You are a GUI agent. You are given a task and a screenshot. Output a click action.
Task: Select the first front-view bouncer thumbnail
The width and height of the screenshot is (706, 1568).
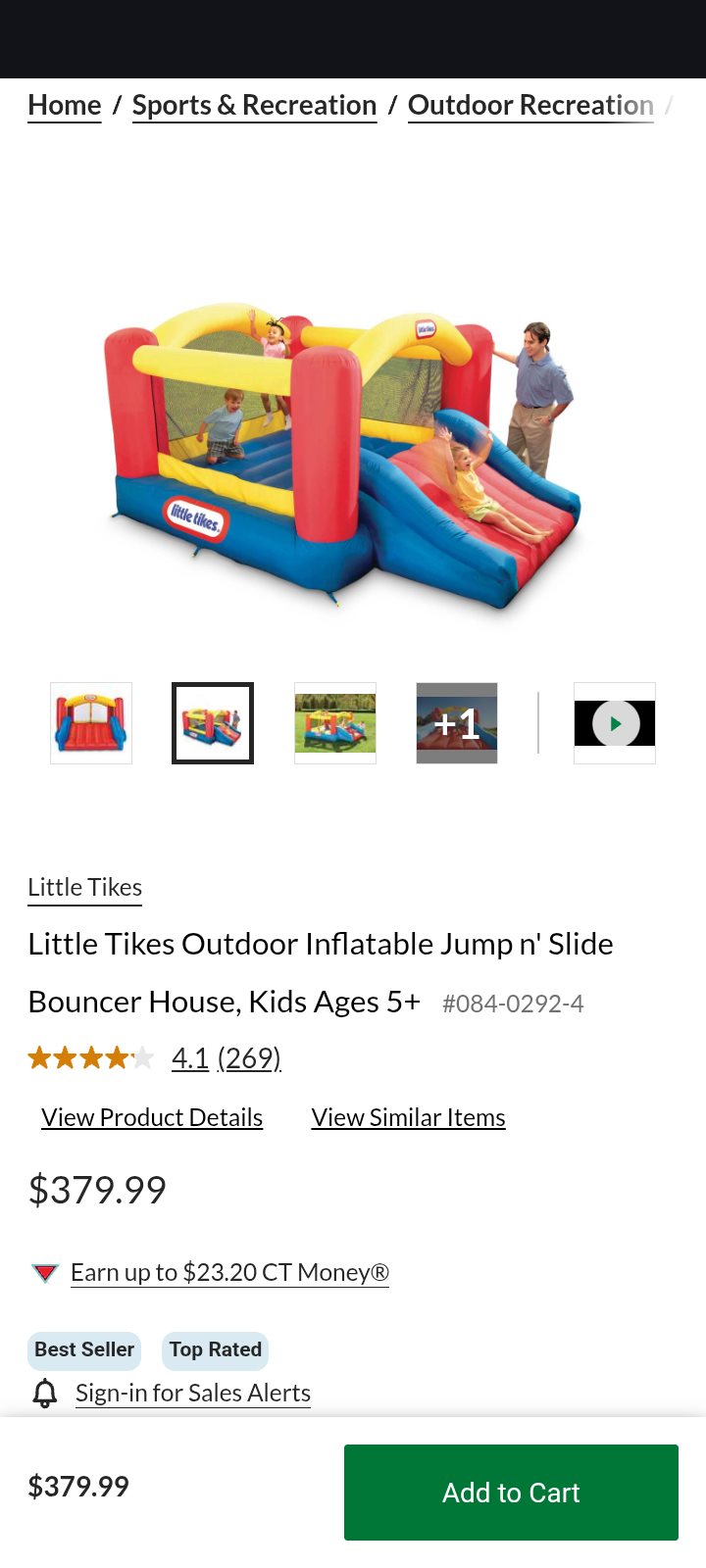tap(91, 723)
